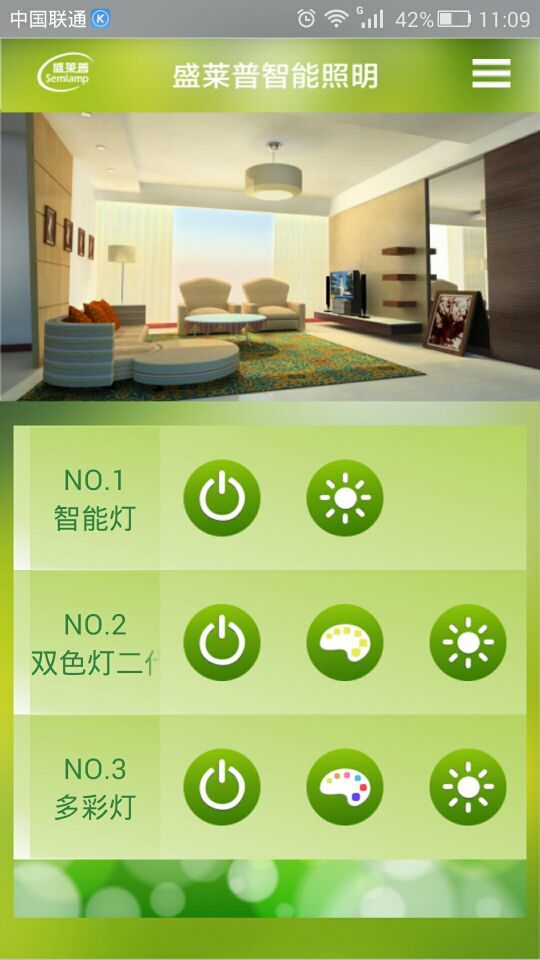
Task: Open the hamburger menu
Action: click(491, 73)
